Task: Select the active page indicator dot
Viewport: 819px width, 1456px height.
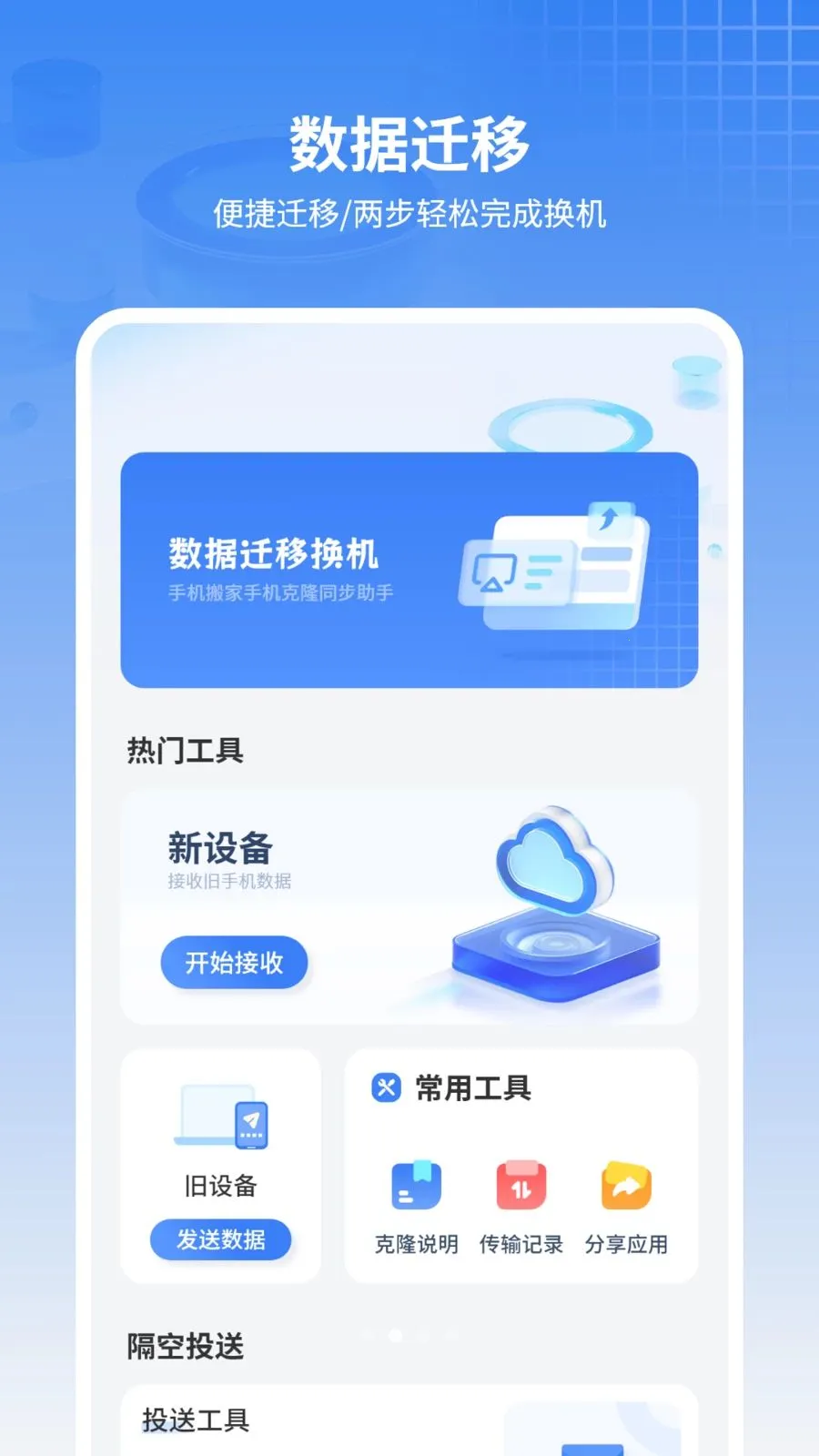Action: [396, 1335]
